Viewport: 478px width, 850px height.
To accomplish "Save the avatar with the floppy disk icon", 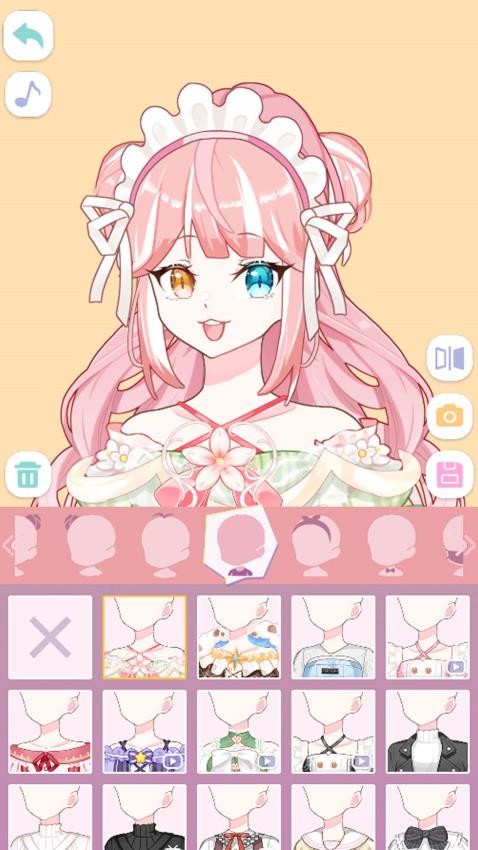I will 449,474.
